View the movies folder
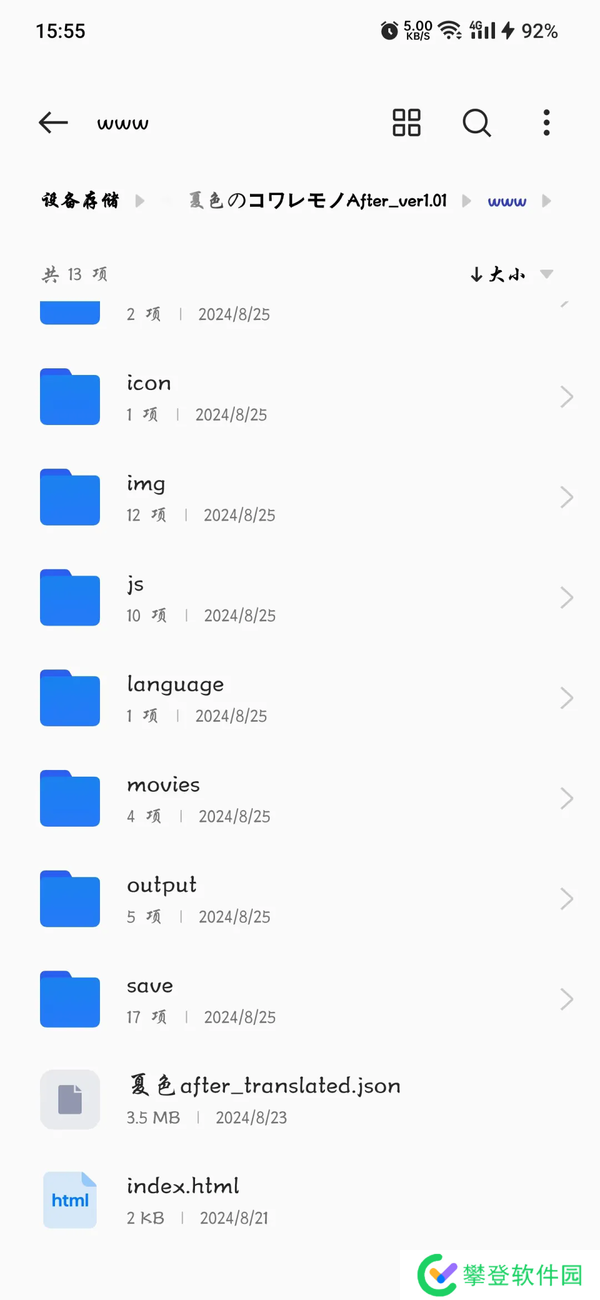600x1300 pixels. (x=300, y=798)
